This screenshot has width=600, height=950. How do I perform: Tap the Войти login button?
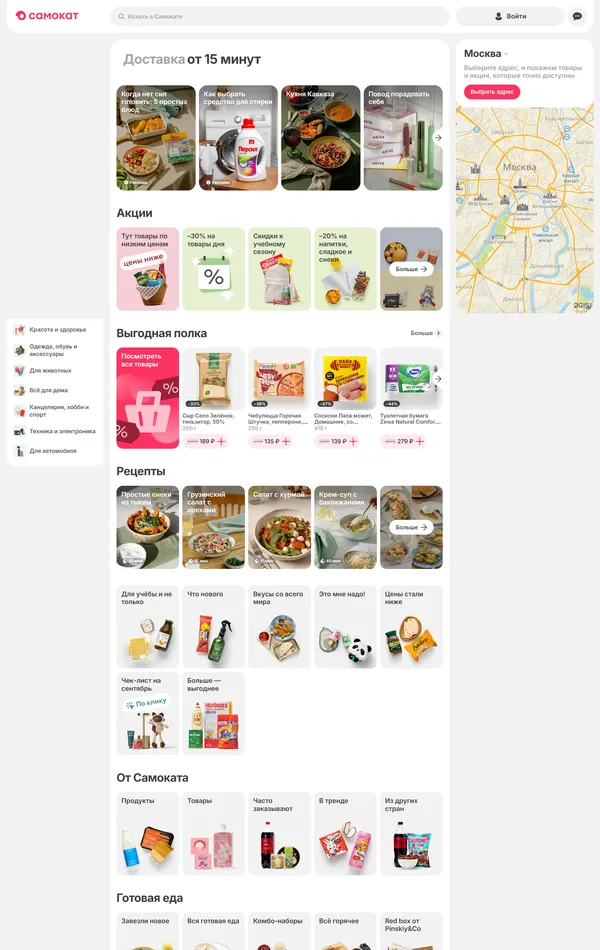tap(510, 17)
